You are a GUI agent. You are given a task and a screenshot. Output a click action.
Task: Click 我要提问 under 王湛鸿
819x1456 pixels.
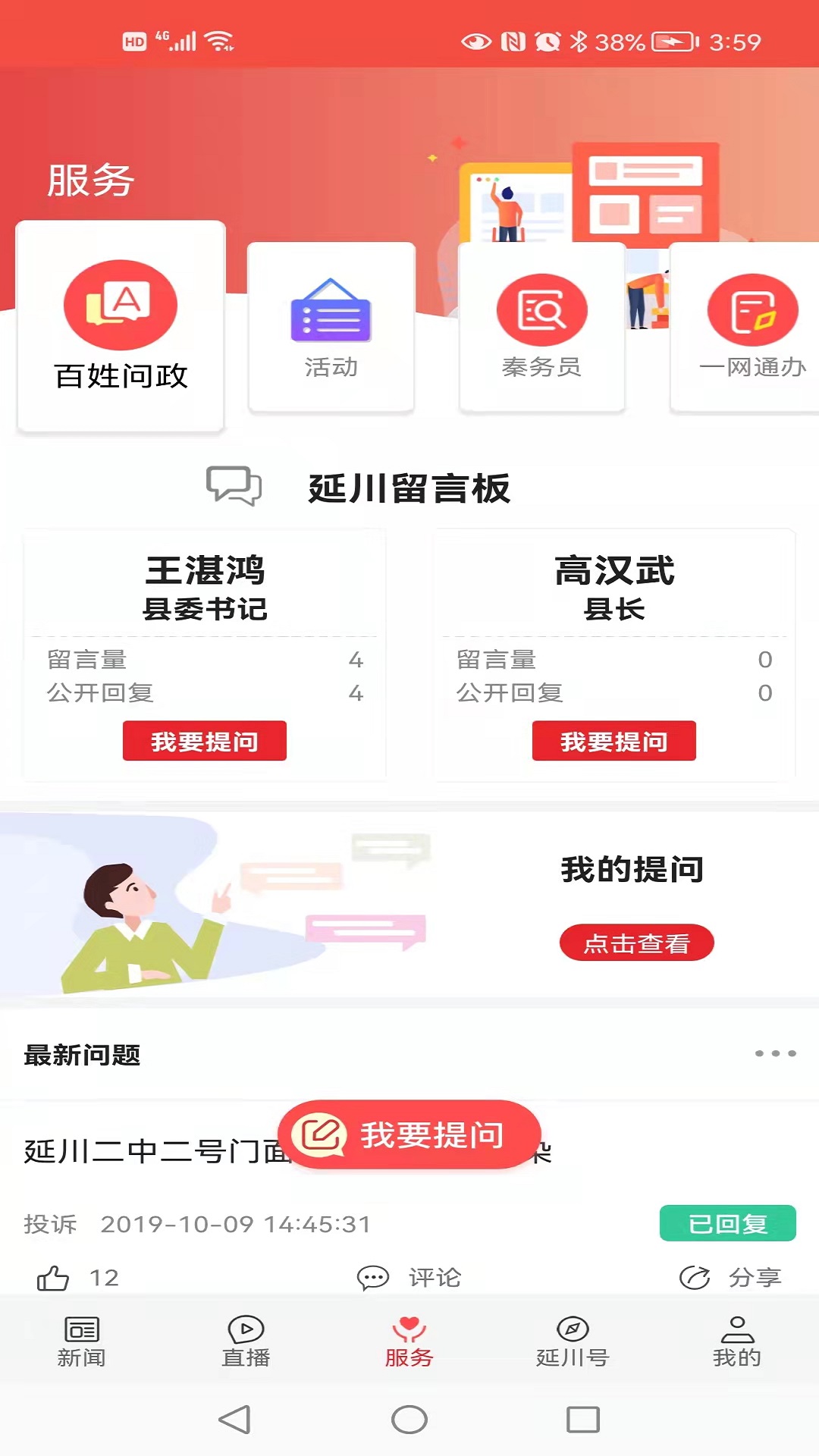pyautogui.click(x=204, y=741)
